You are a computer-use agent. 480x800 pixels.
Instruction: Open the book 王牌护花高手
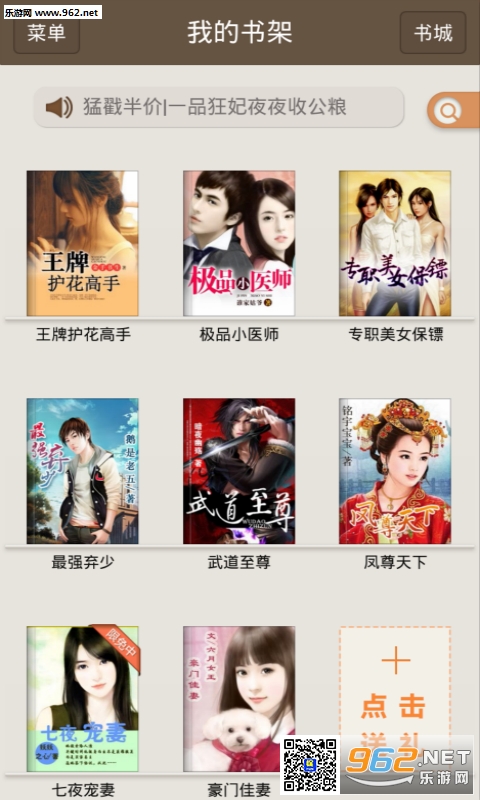click(83, 243)
